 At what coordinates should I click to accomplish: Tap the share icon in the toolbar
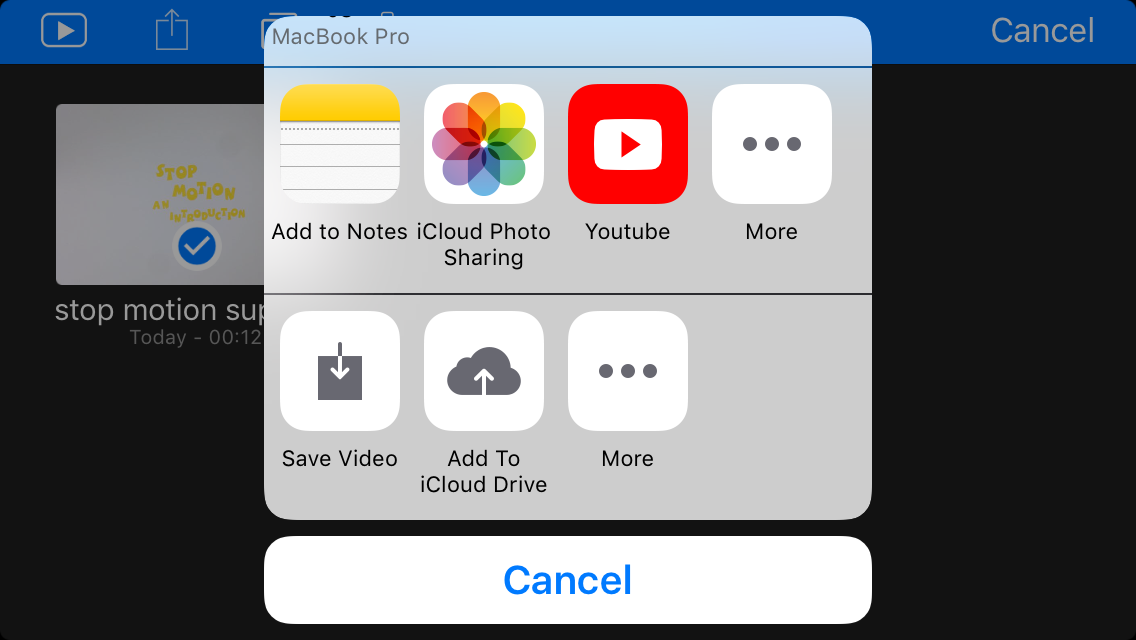172,31
